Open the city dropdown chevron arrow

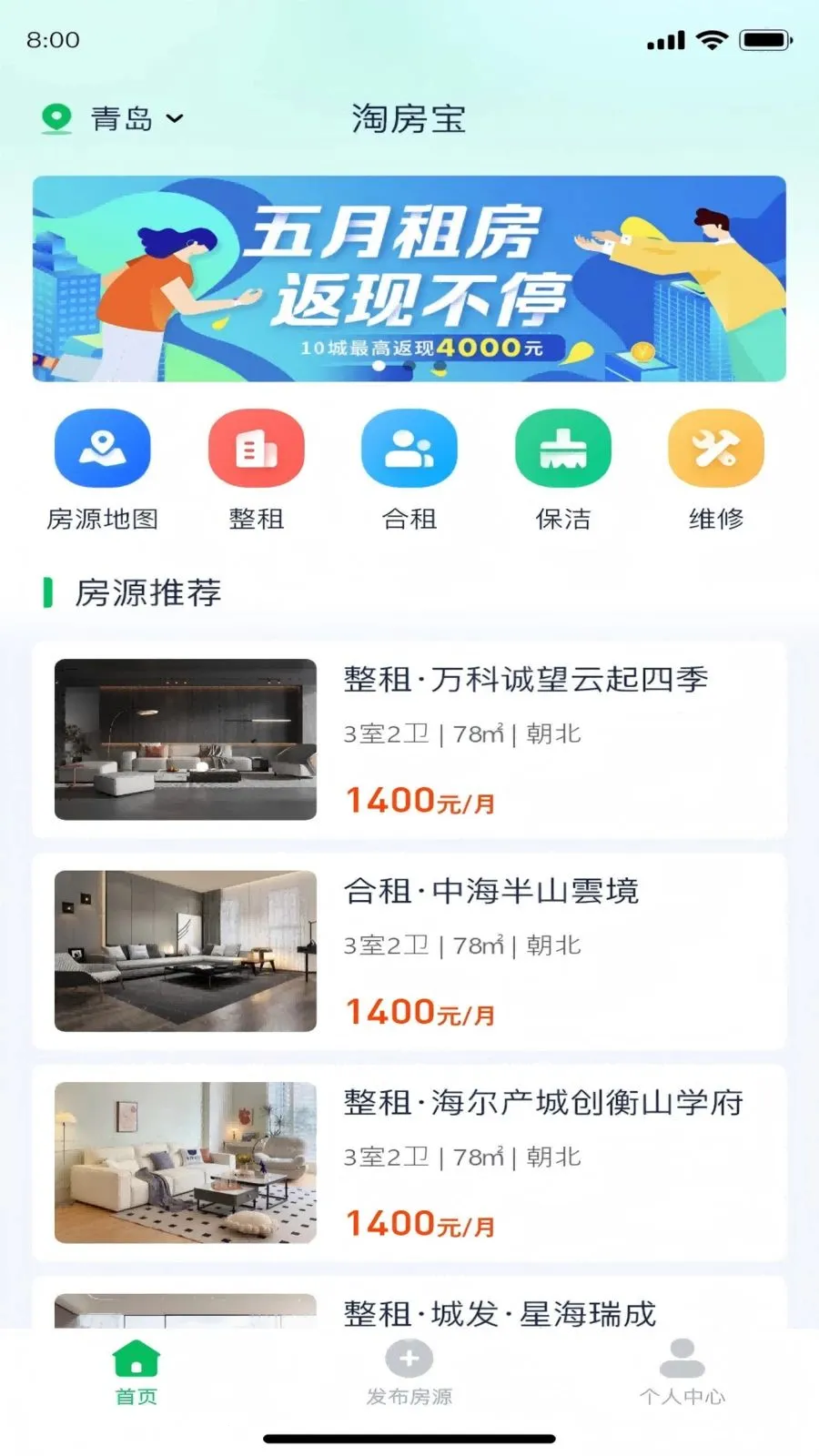[176, 119]
